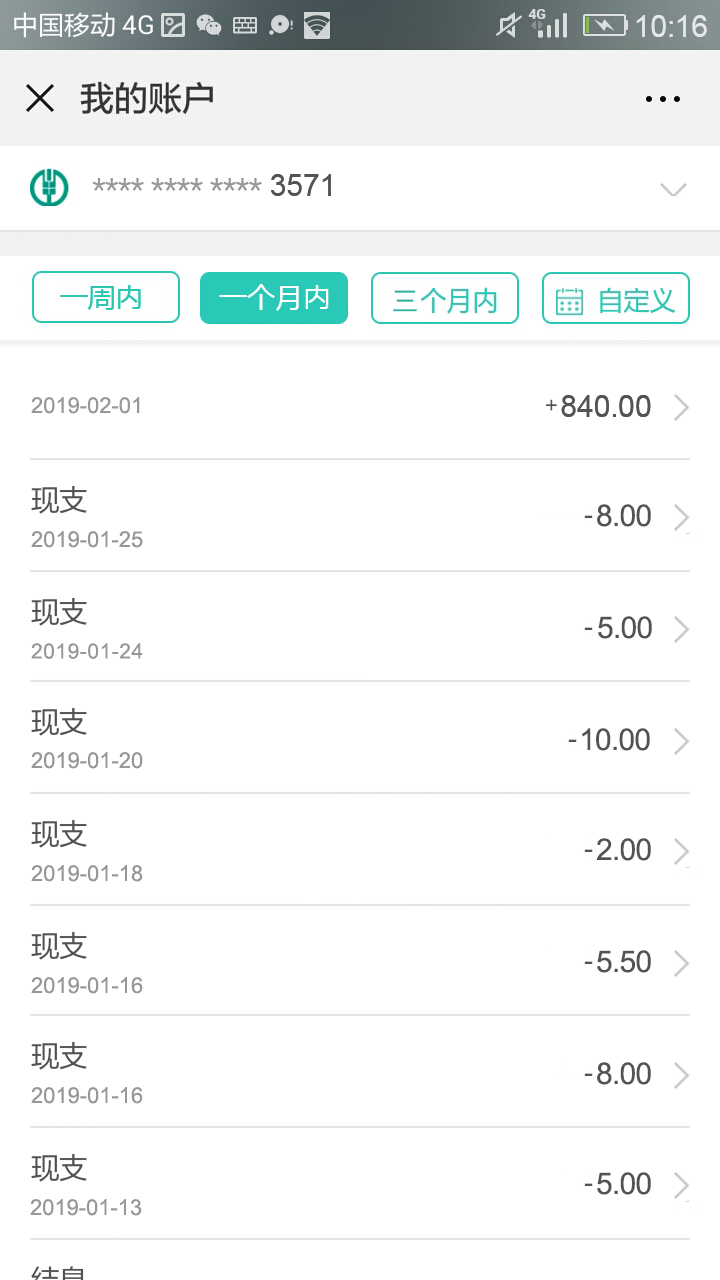Switch to 三个月内 range

click(445, 298)
